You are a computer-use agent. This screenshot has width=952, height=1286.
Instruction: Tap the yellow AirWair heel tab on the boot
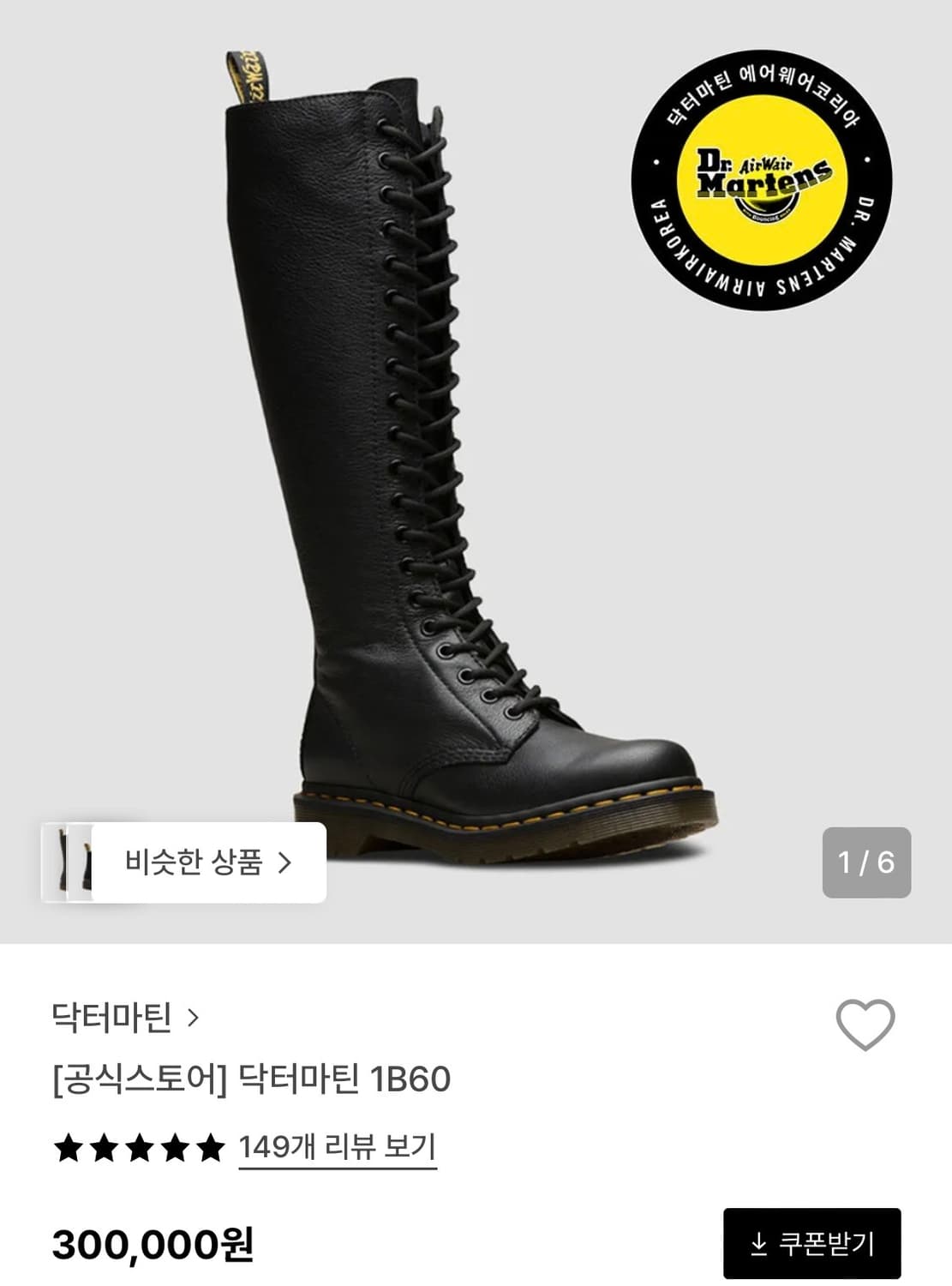tap(248, 78)
